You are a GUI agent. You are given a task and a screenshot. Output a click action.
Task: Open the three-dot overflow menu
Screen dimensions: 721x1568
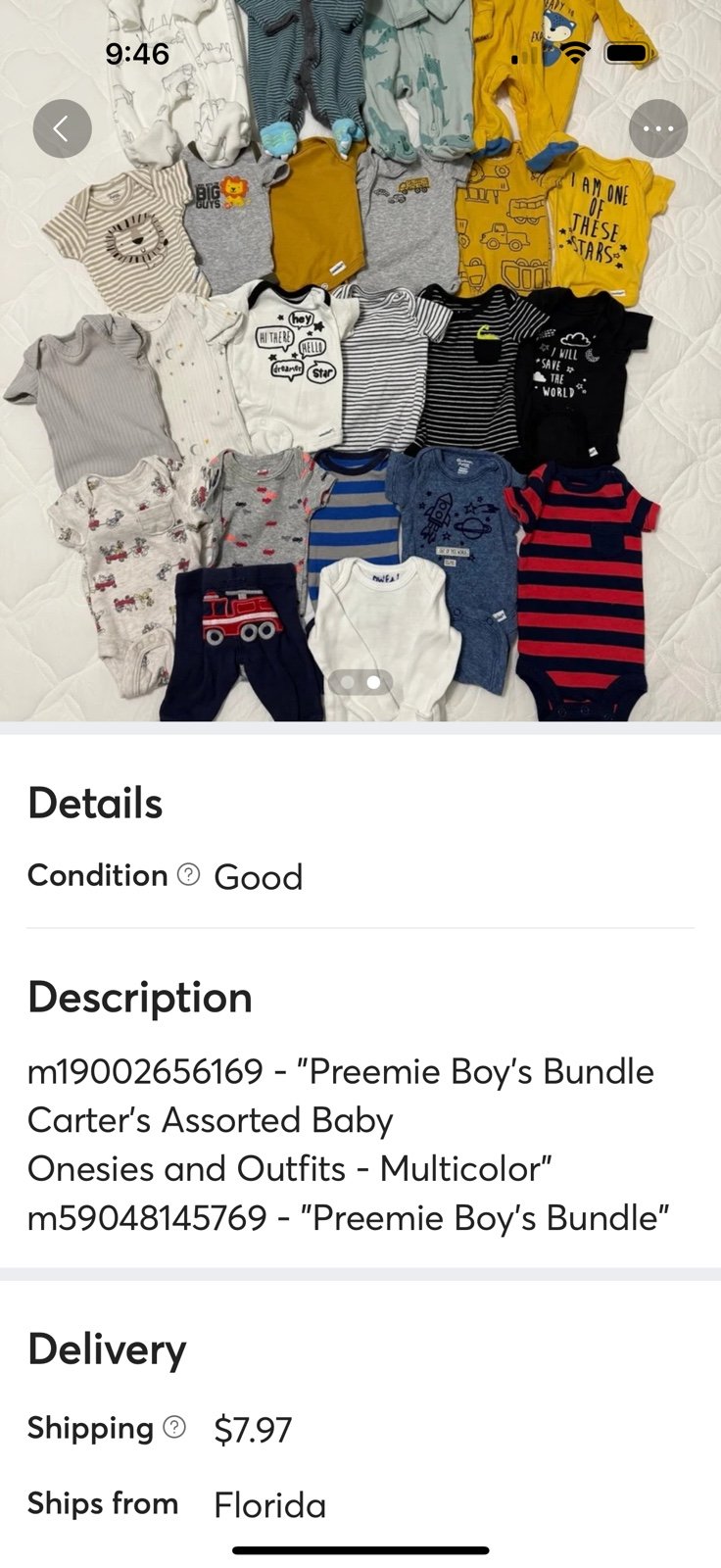pos(658,128)
